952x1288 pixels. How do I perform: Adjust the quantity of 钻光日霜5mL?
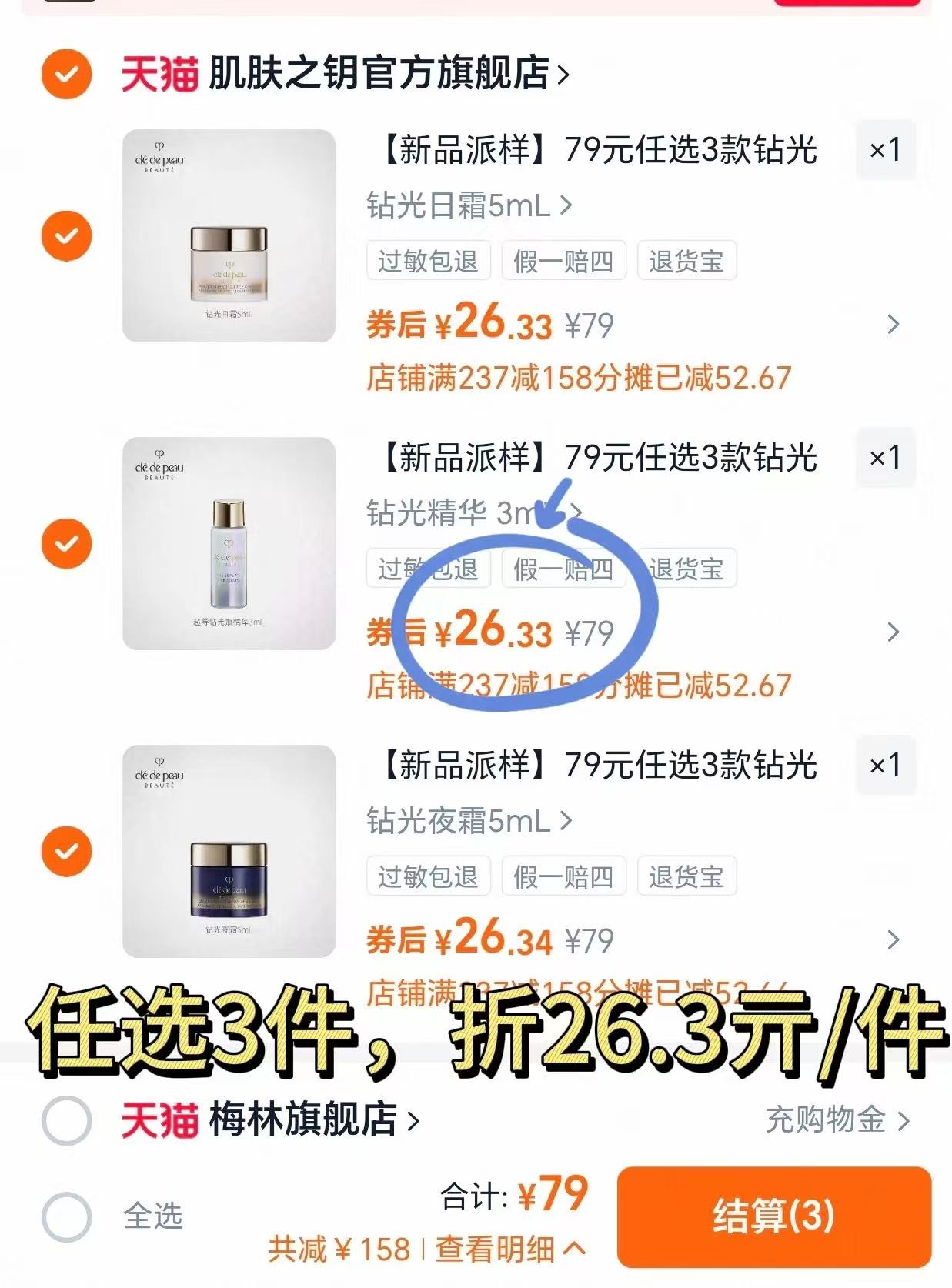pyautogui.click(x=885, y=150)
